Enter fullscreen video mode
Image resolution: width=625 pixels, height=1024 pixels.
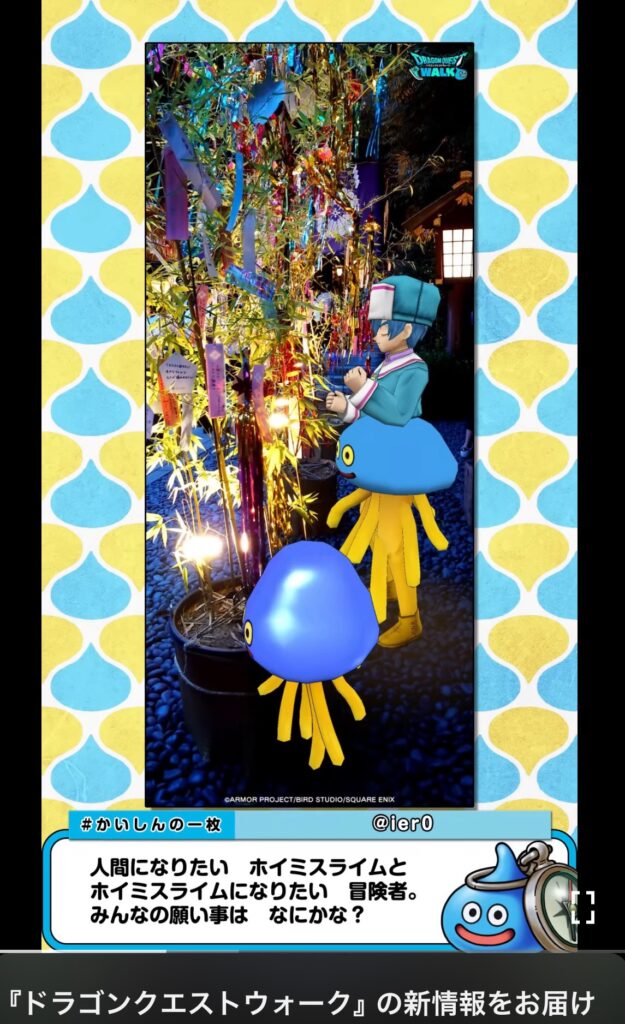(x=583, y=908)
